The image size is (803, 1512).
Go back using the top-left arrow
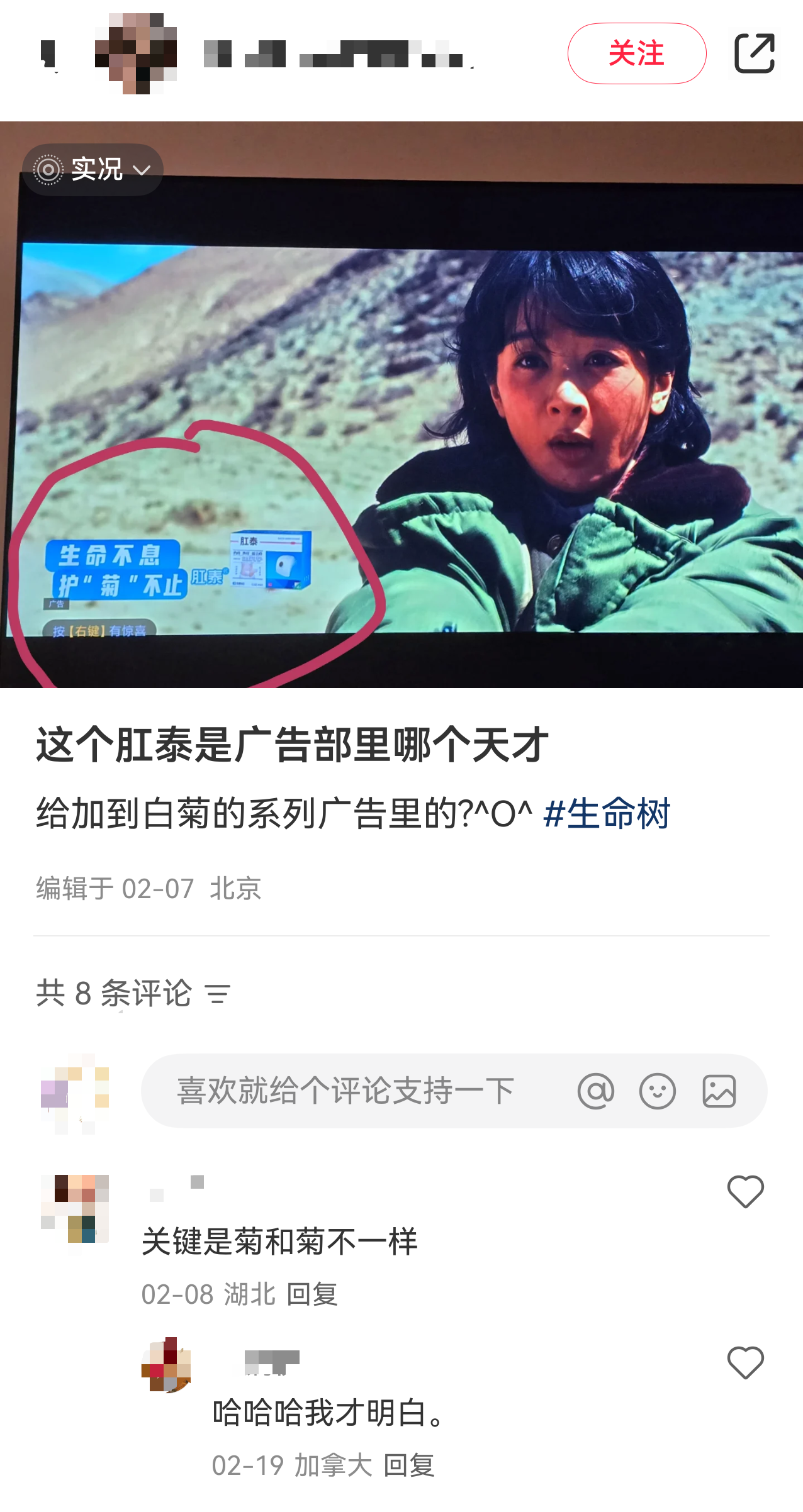click(48, 54)
